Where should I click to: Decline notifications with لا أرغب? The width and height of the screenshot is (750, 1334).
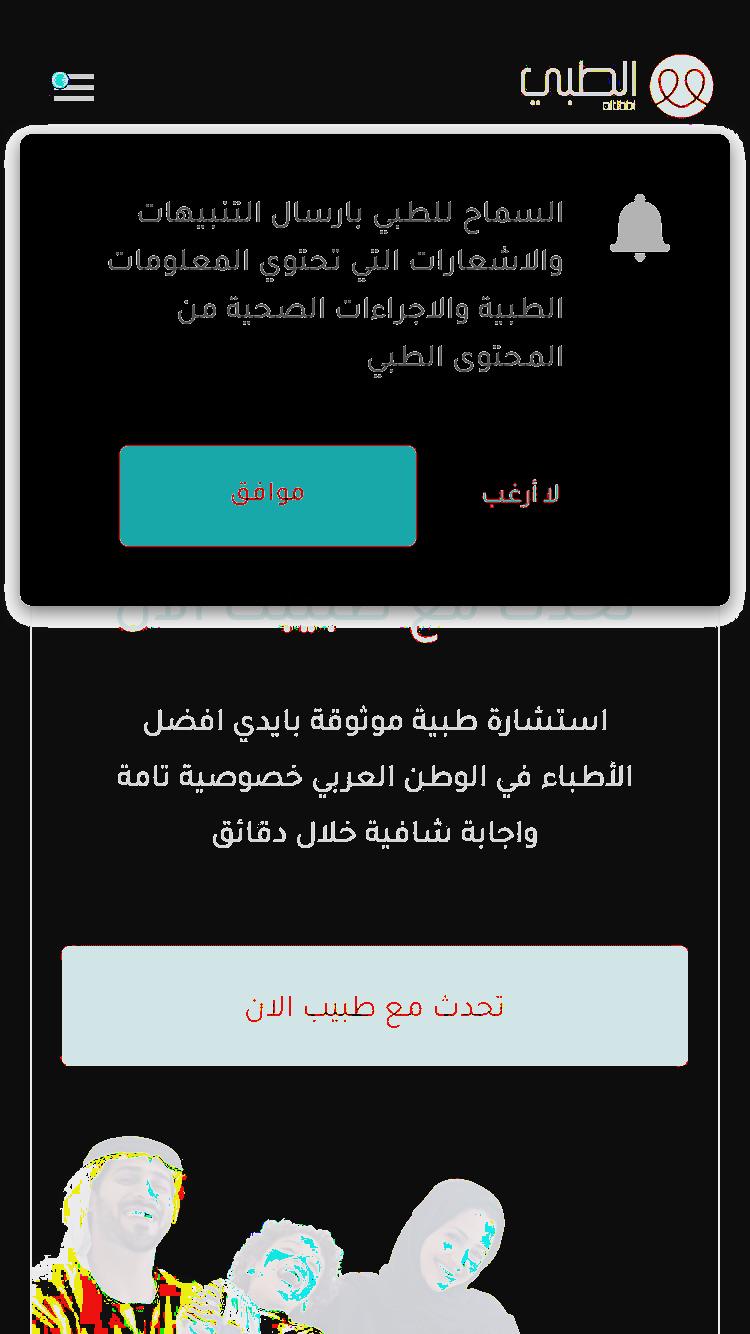point(520,494)
